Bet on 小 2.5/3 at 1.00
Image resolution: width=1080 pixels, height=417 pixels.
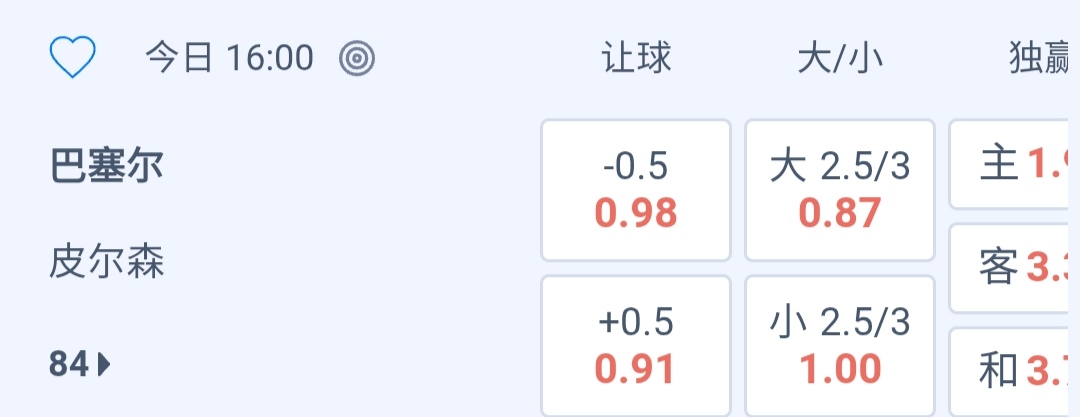tap(840, 346)
